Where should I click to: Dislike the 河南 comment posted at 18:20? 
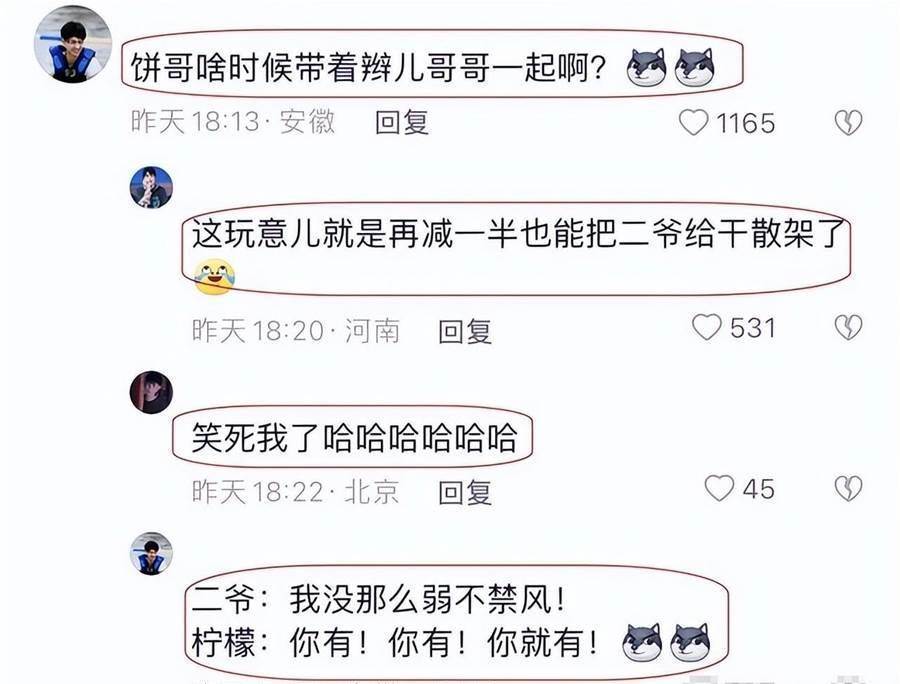(848, 327)
